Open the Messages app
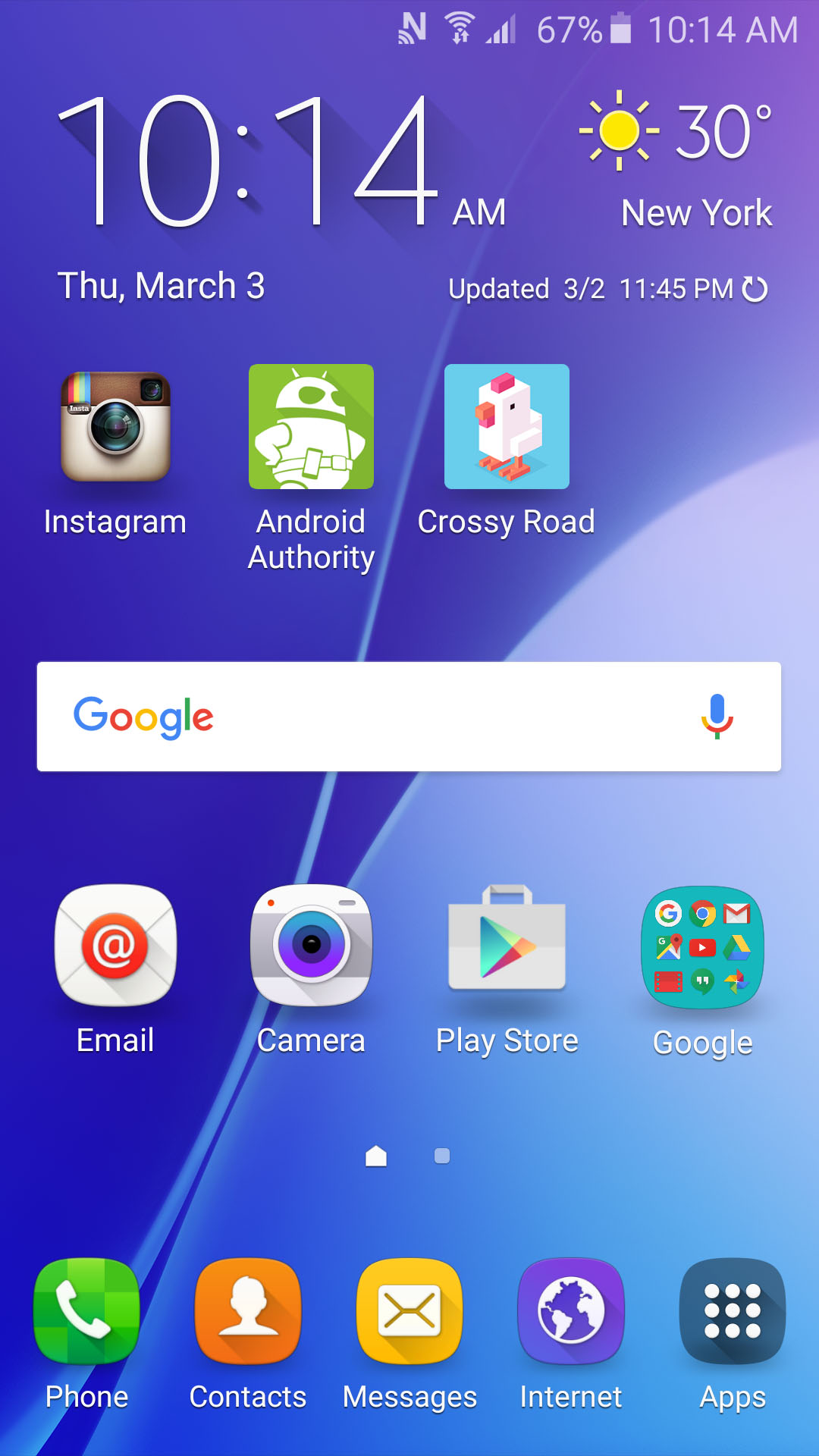 (x=409, y=1312)
